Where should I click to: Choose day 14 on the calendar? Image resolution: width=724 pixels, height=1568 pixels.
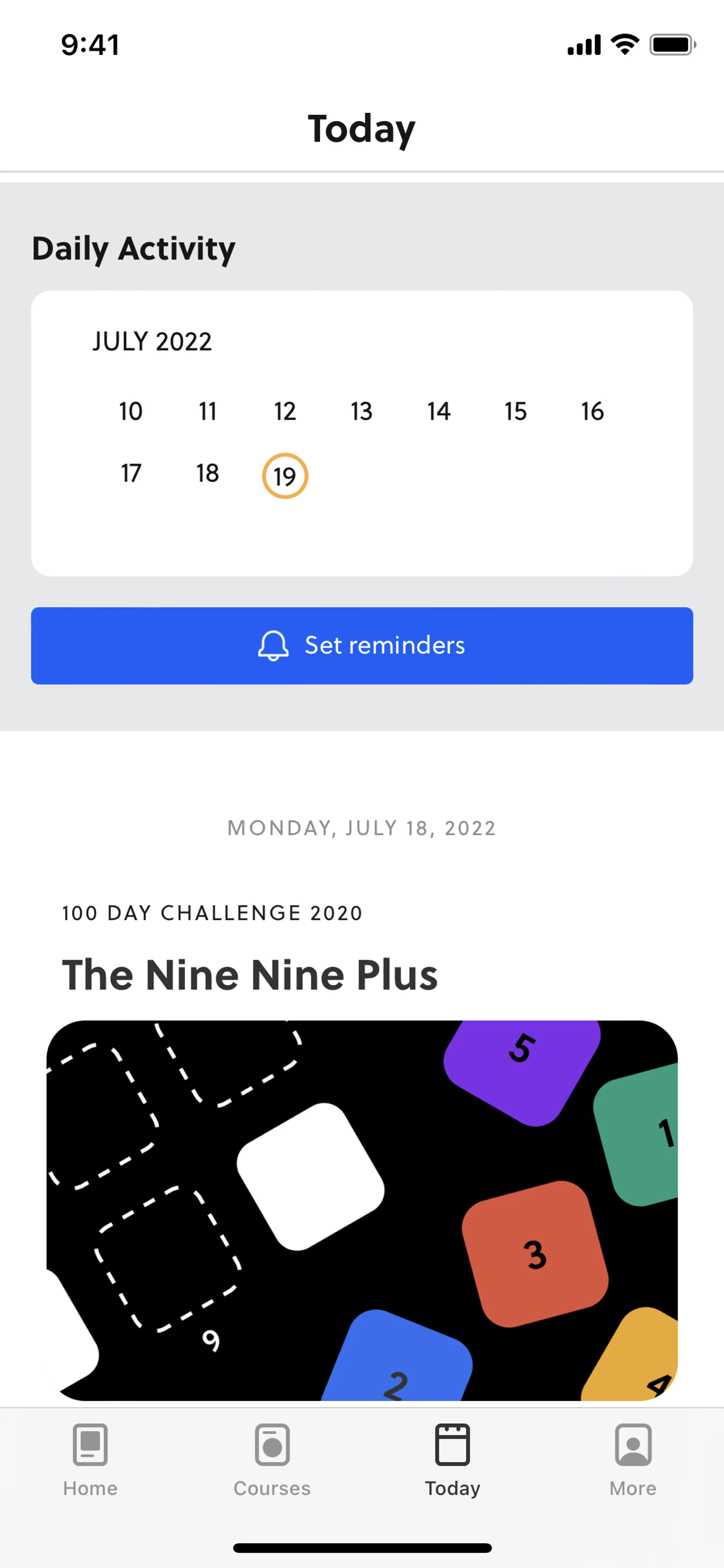point(439,412)
